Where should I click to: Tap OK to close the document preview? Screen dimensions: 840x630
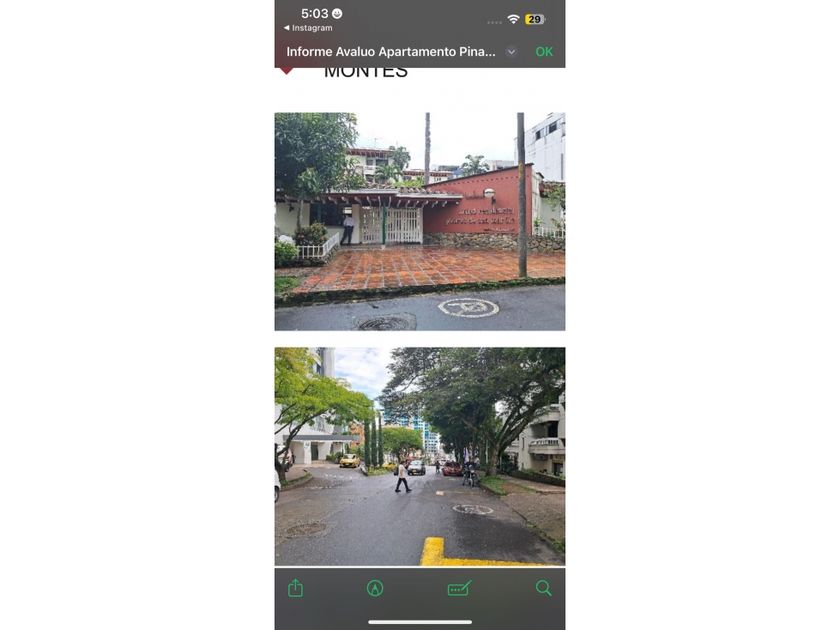click(x=544, y=52)
